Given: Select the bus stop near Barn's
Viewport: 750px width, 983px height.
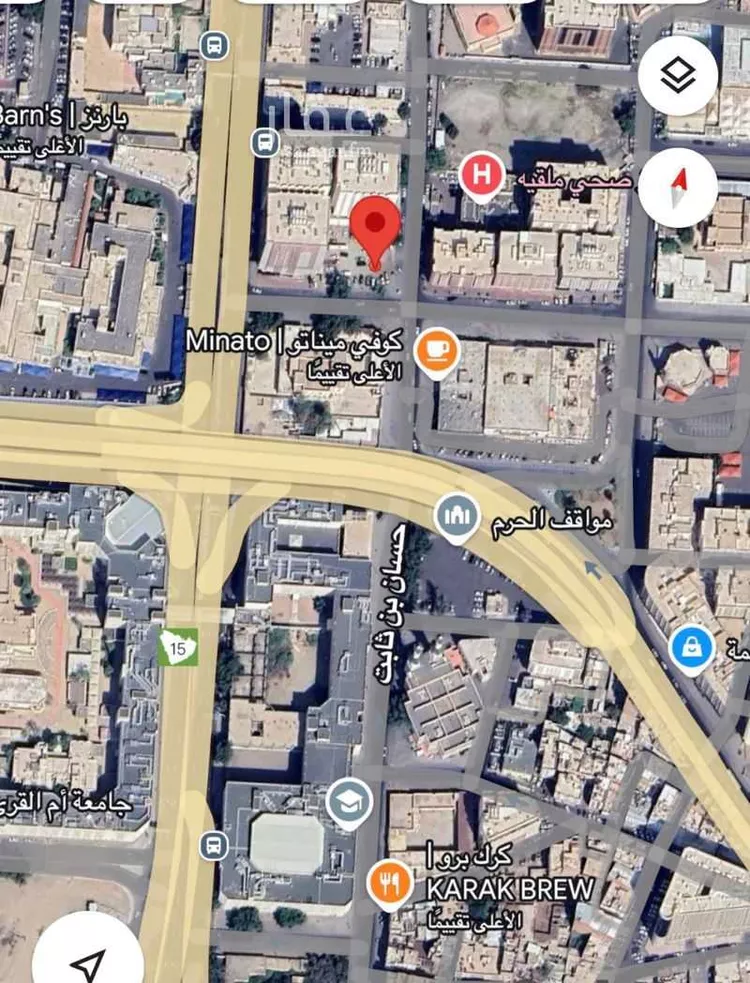Looking at the screenshot, I should pyautogui.click(x=213, y=44).
